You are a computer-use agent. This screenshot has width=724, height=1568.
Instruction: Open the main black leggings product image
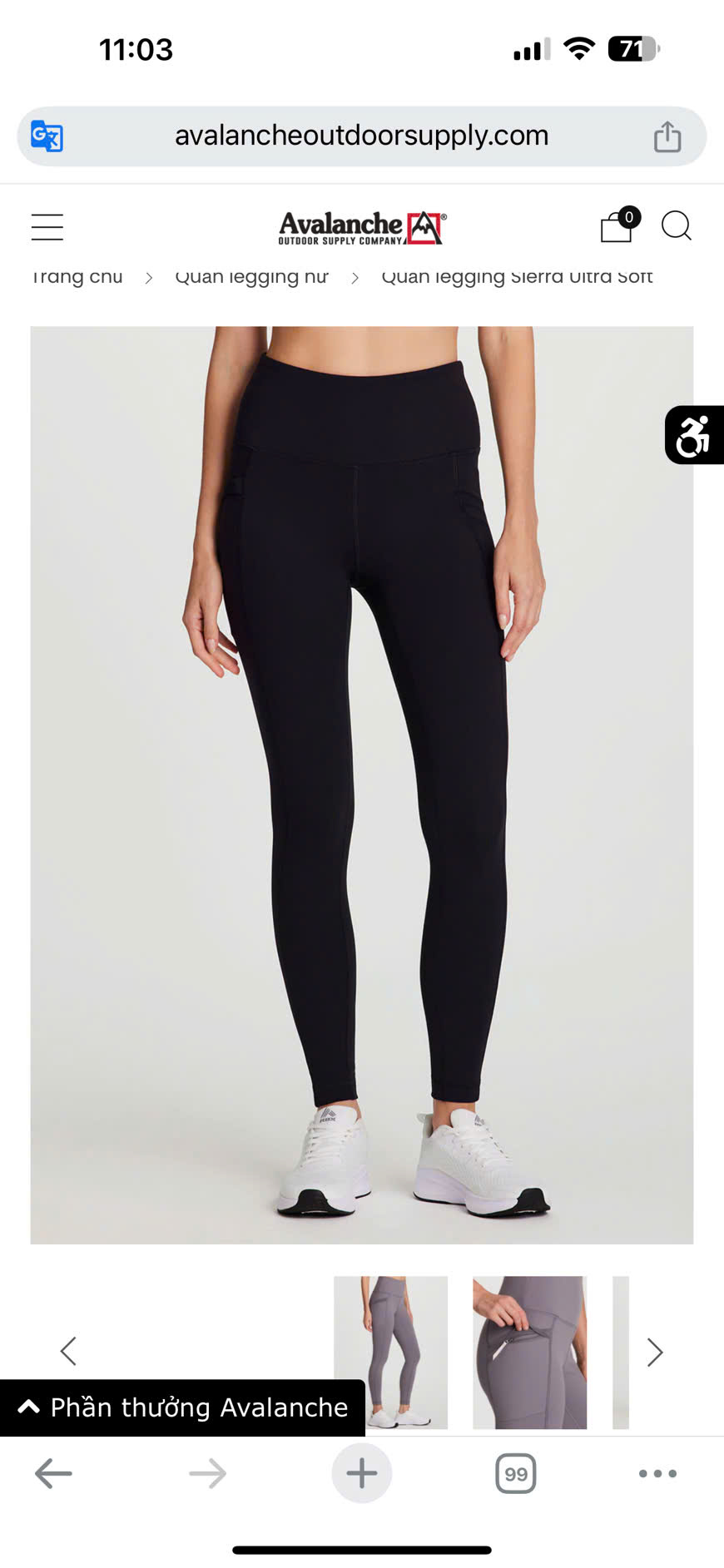(x=361, y=784)
